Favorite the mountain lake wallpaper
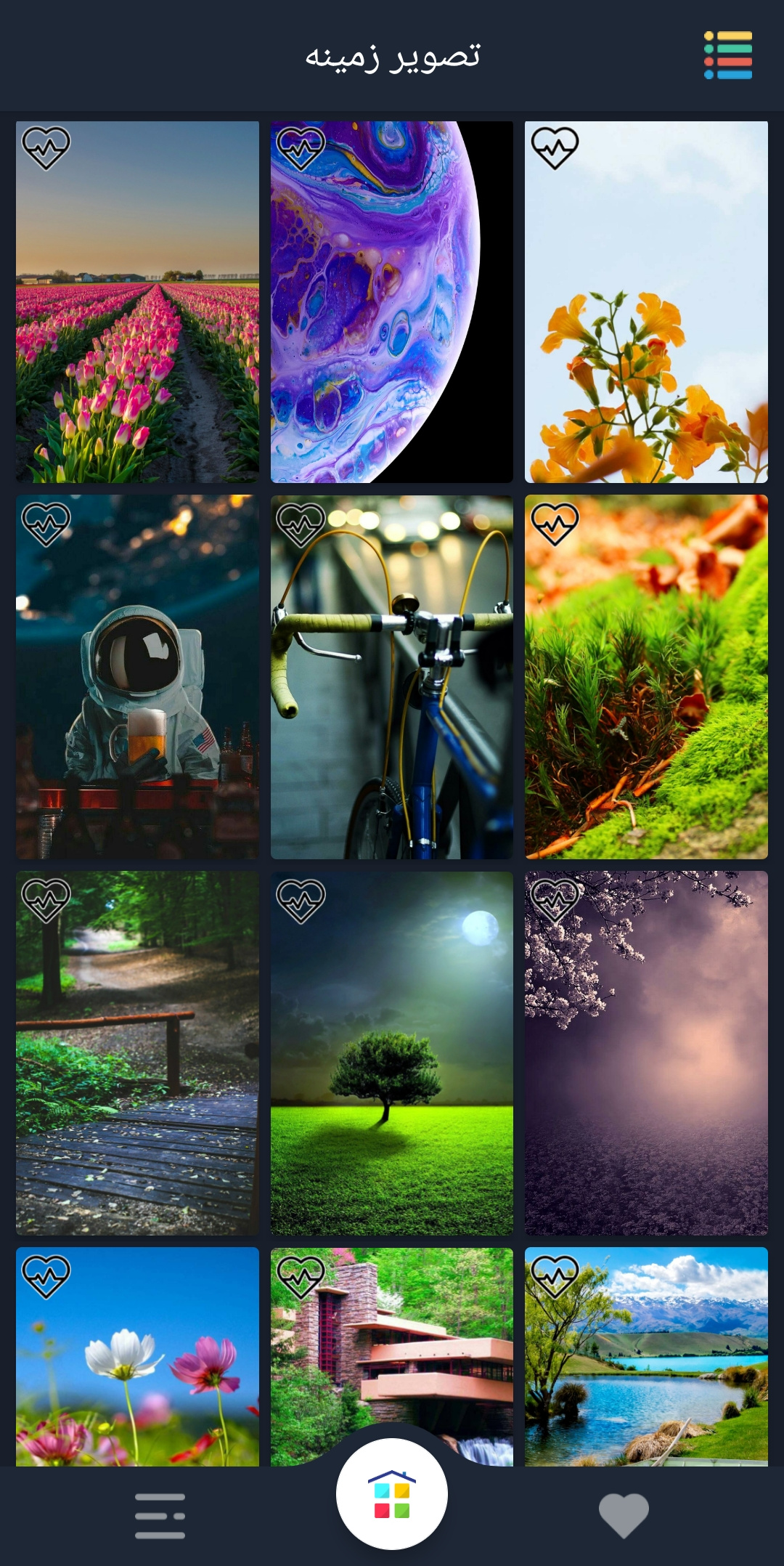Image resolution: width=784 pixels, height=1566 pixels. click(x=555, y=1276)
